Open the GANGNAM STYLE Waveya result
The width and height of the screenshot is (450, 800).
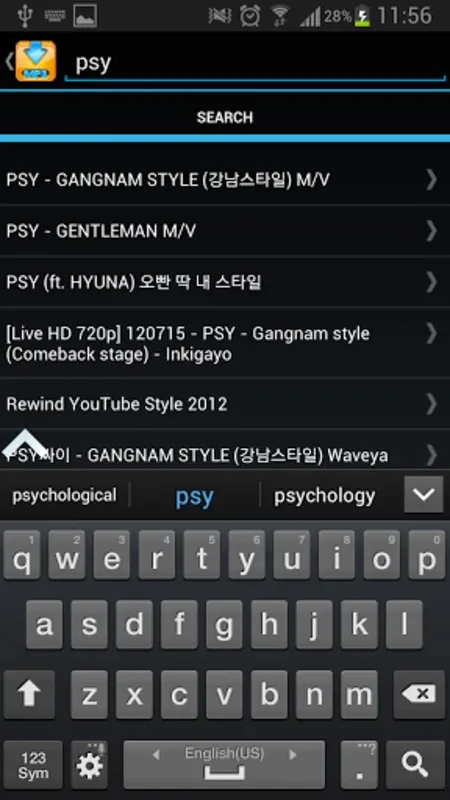225,451
